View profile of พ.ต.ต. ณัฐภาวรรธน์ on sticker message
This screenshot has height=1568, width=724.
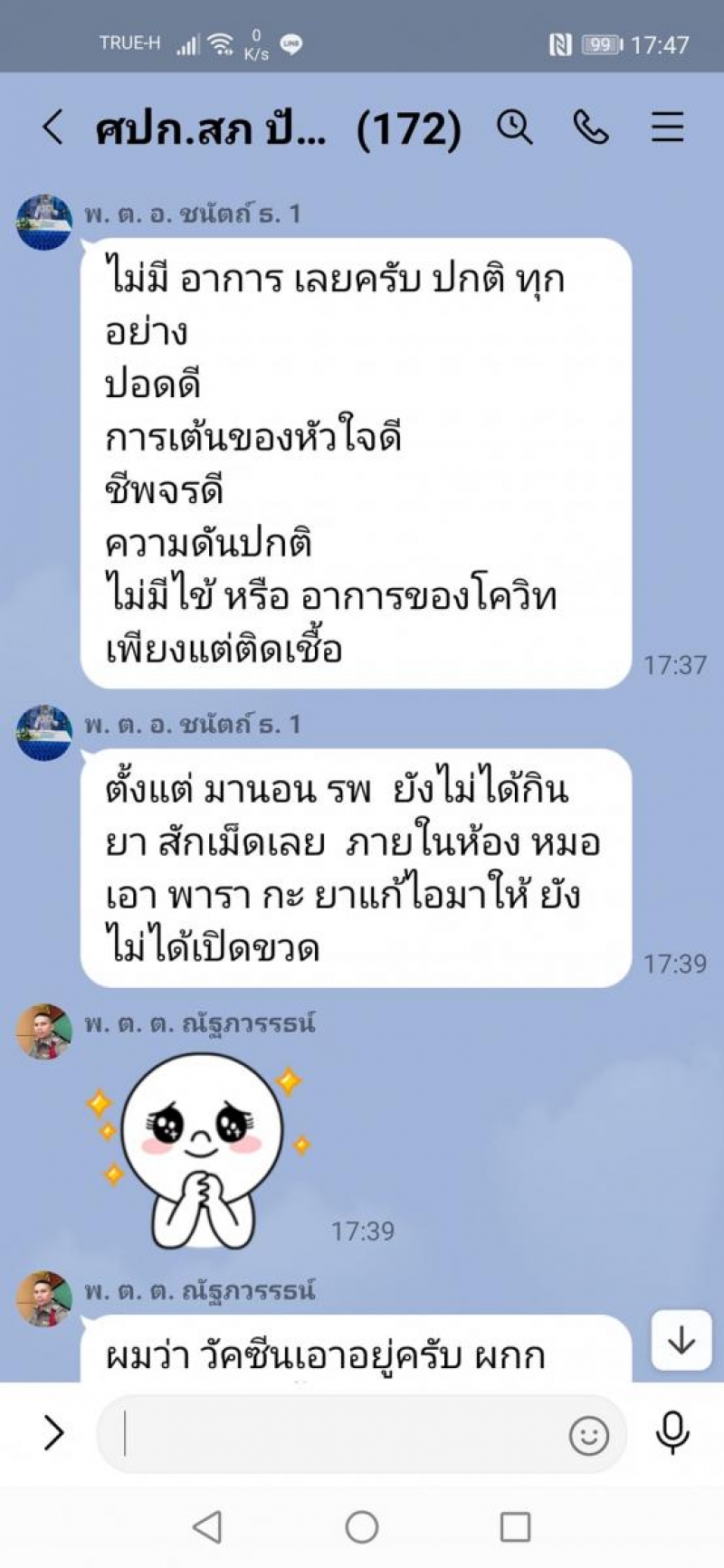point(43,1031)
